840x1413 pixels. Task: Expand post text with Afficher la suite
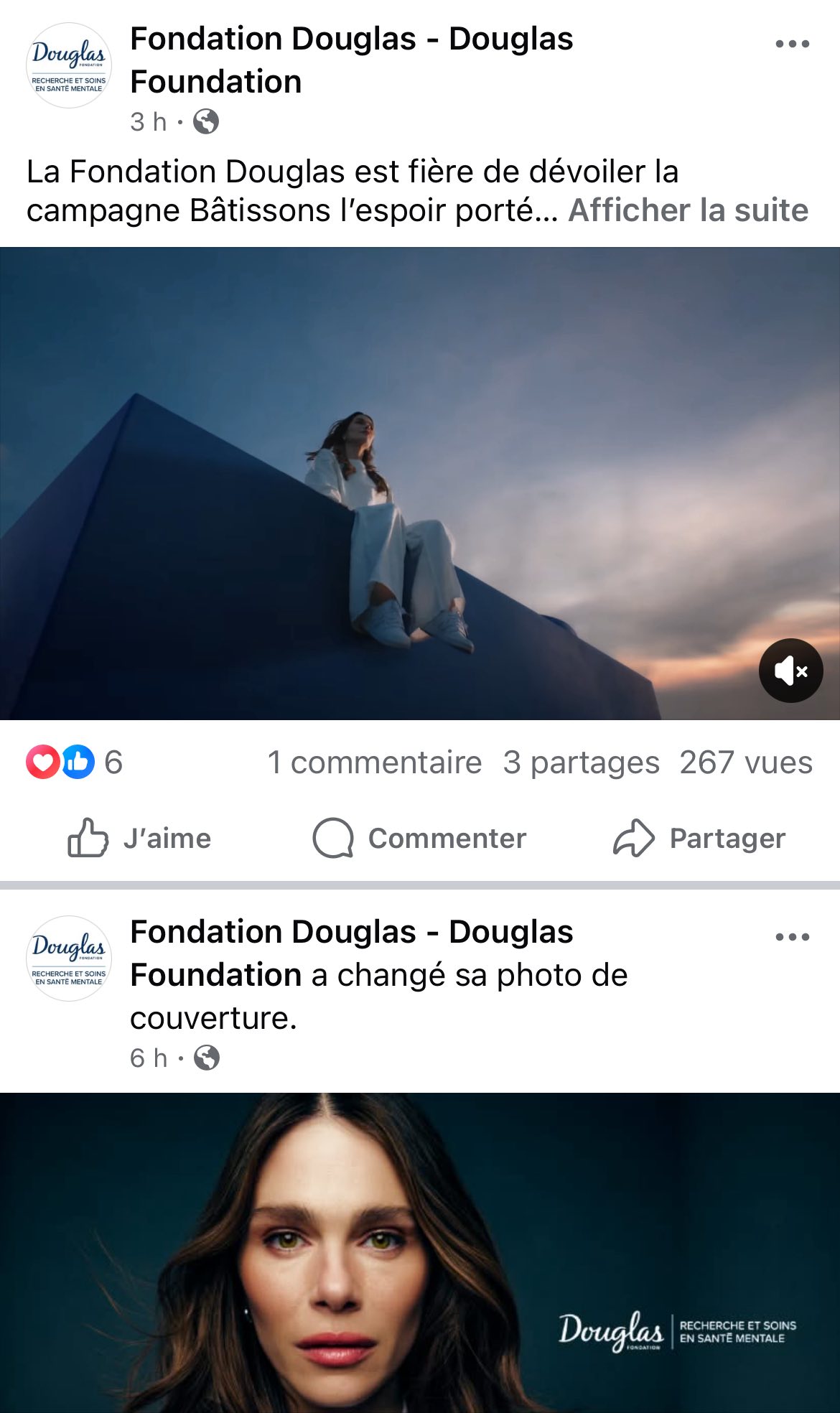(x=688, y=211)
